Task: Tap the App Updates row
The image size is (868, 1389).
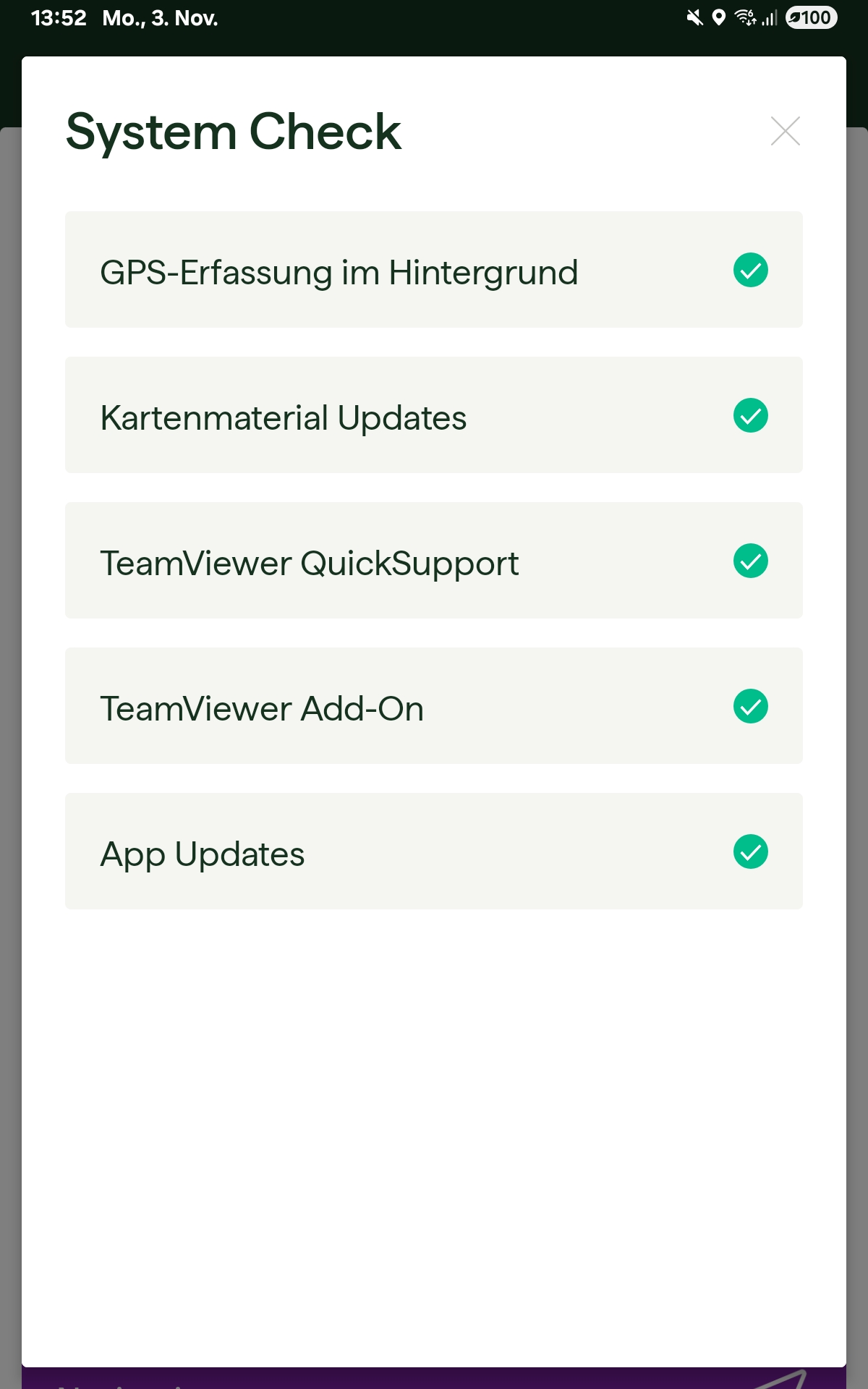Action: coord(433,851)
